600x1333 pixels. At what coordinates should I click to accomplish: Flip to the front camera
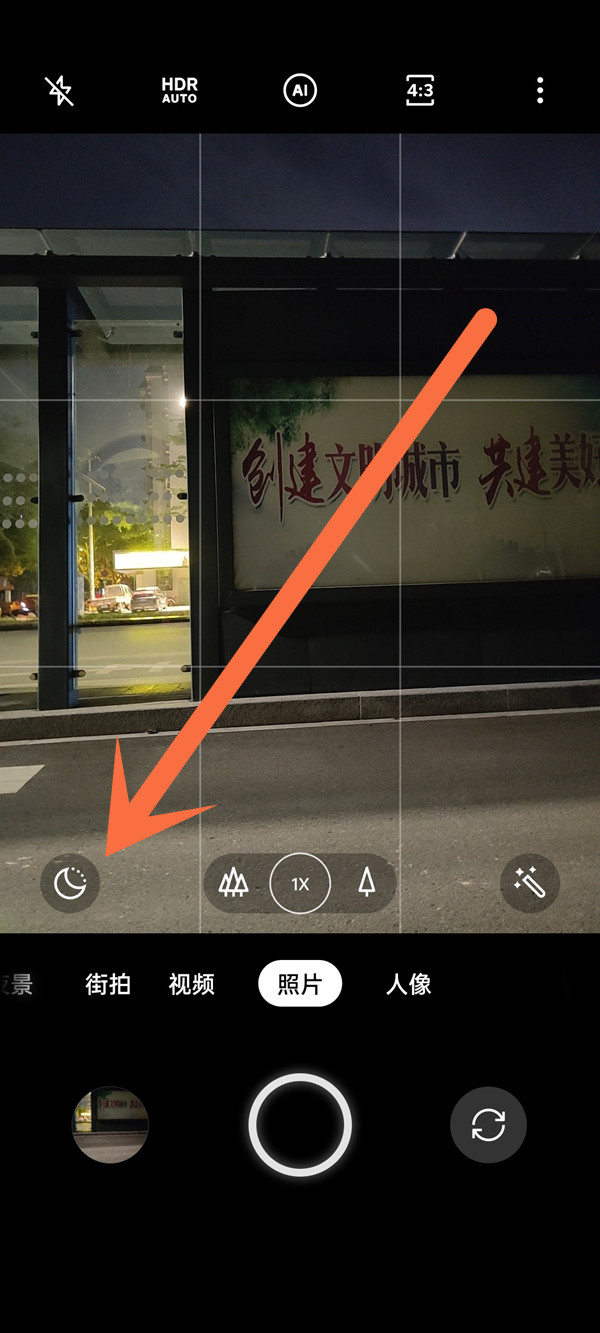click(x=488, y=1125)
